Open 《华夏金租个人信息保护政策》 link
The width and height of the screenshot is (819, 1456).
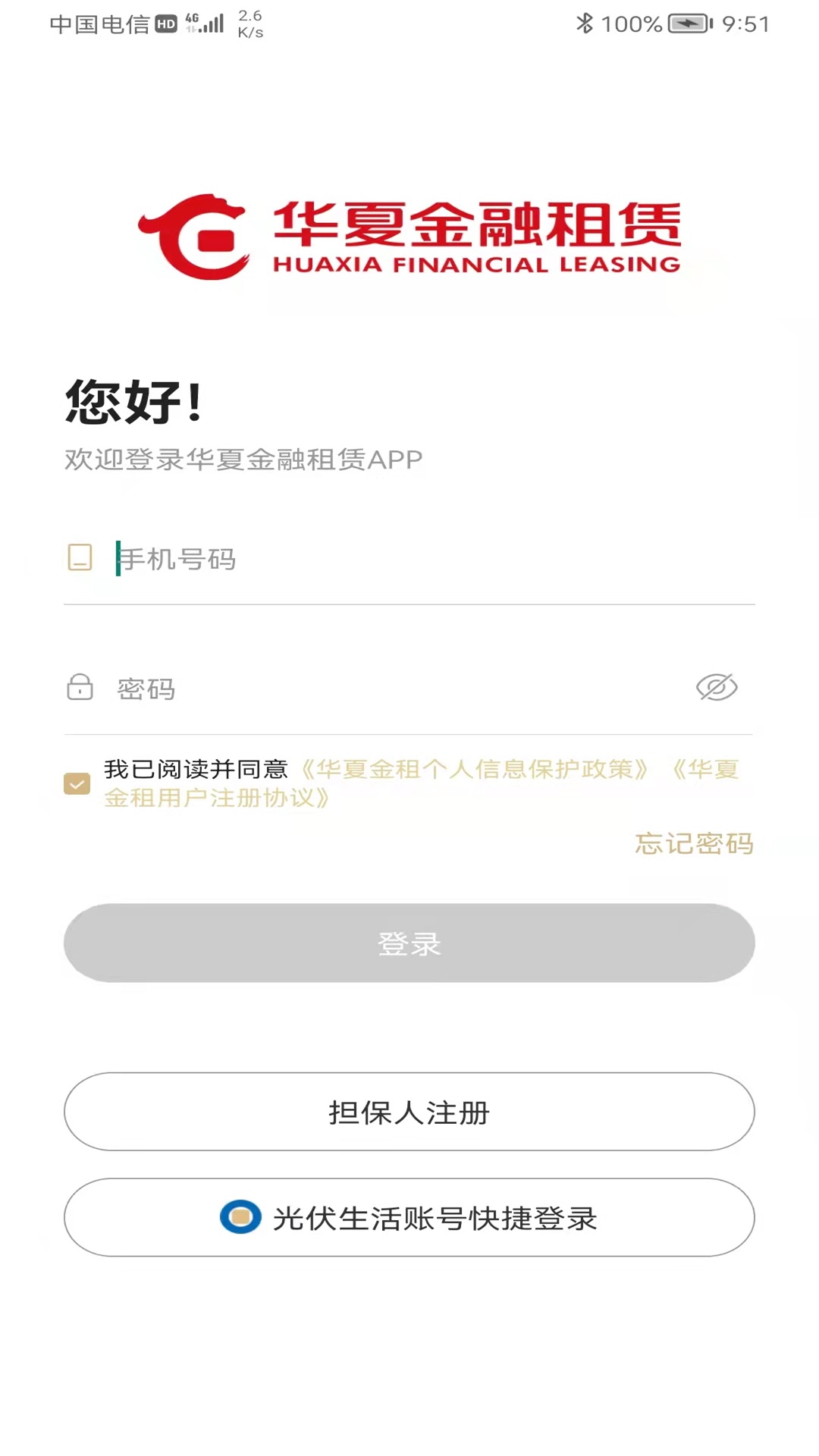[x=475, y=770]
